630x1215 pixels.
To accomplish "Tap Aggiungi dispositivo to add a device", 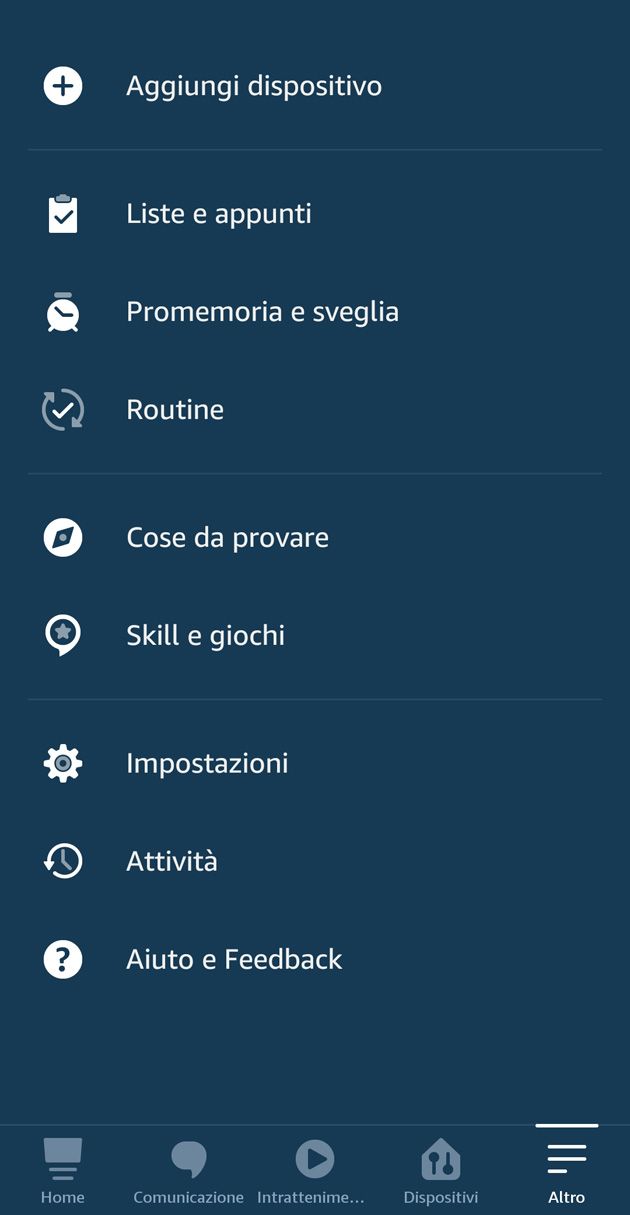I will click(x=253, y=86).
